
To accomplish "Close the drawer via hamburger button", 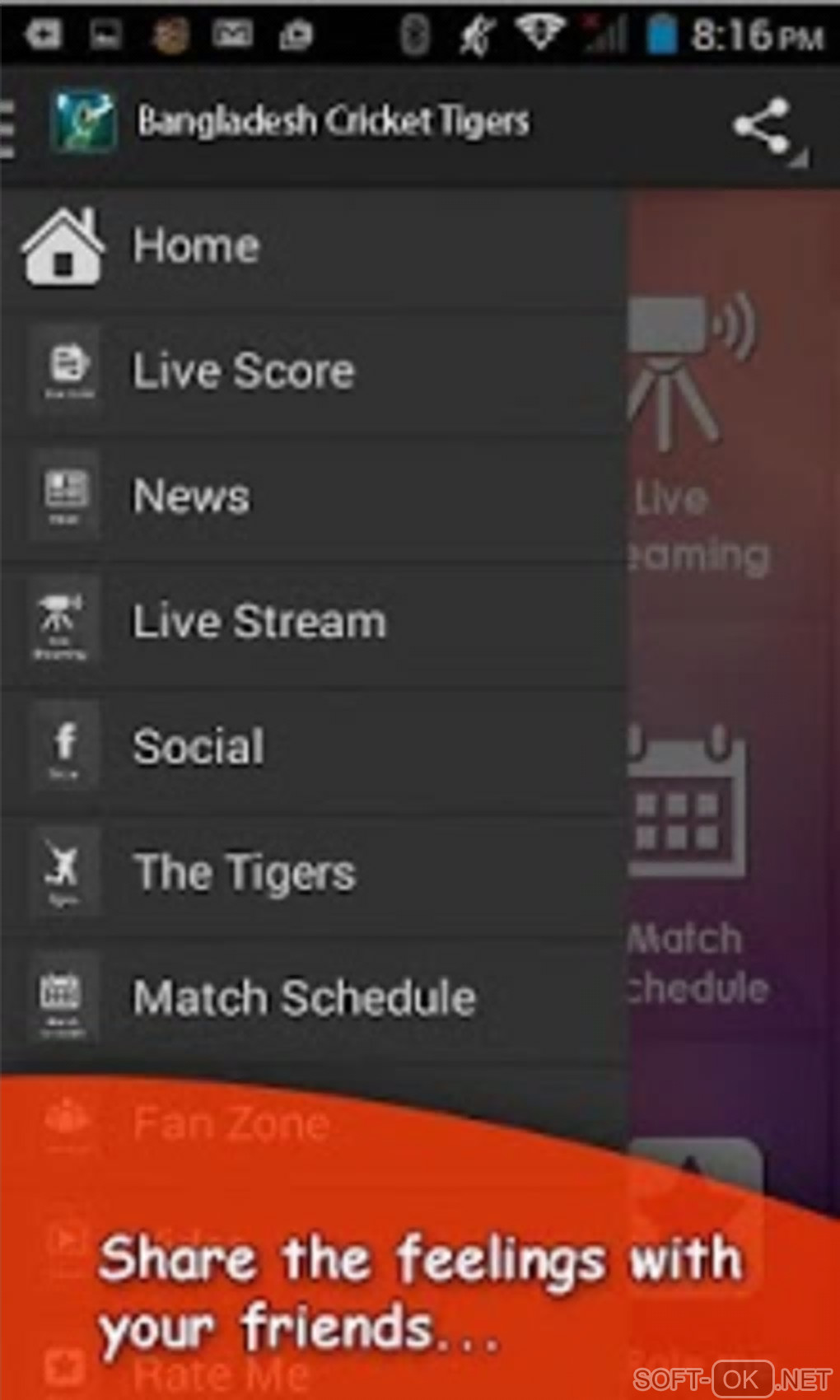I will [8, 126].
